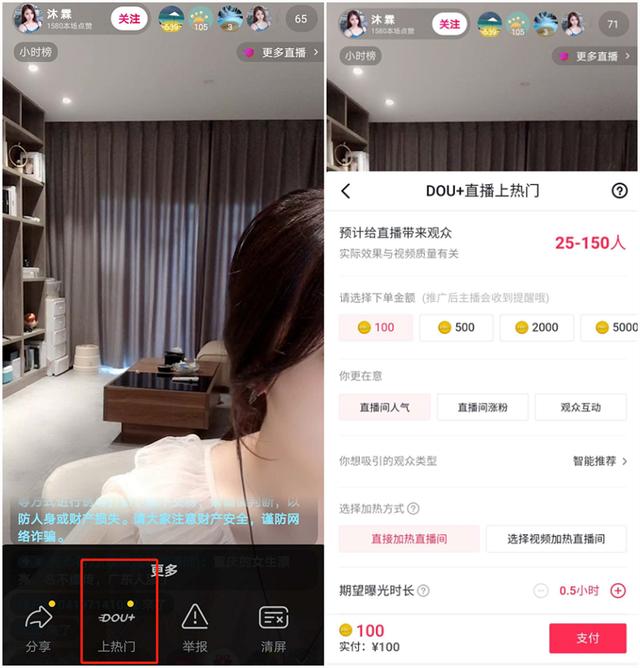640x668 pixels.
Task: Increase 期望曝光时长 with the plus button
Action: point(618,591)
